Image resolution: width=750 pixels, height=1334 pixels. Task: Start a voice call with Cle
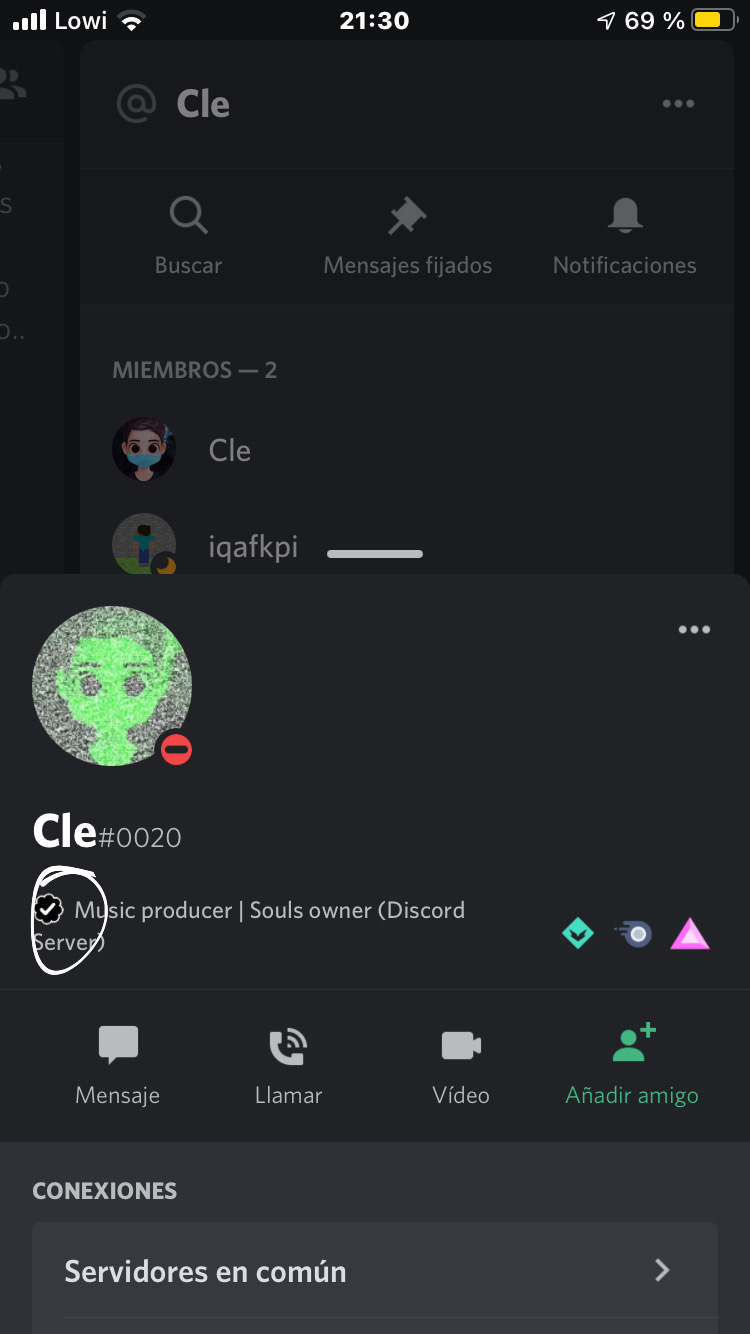pyautogui.click(x=288, y=1066)
